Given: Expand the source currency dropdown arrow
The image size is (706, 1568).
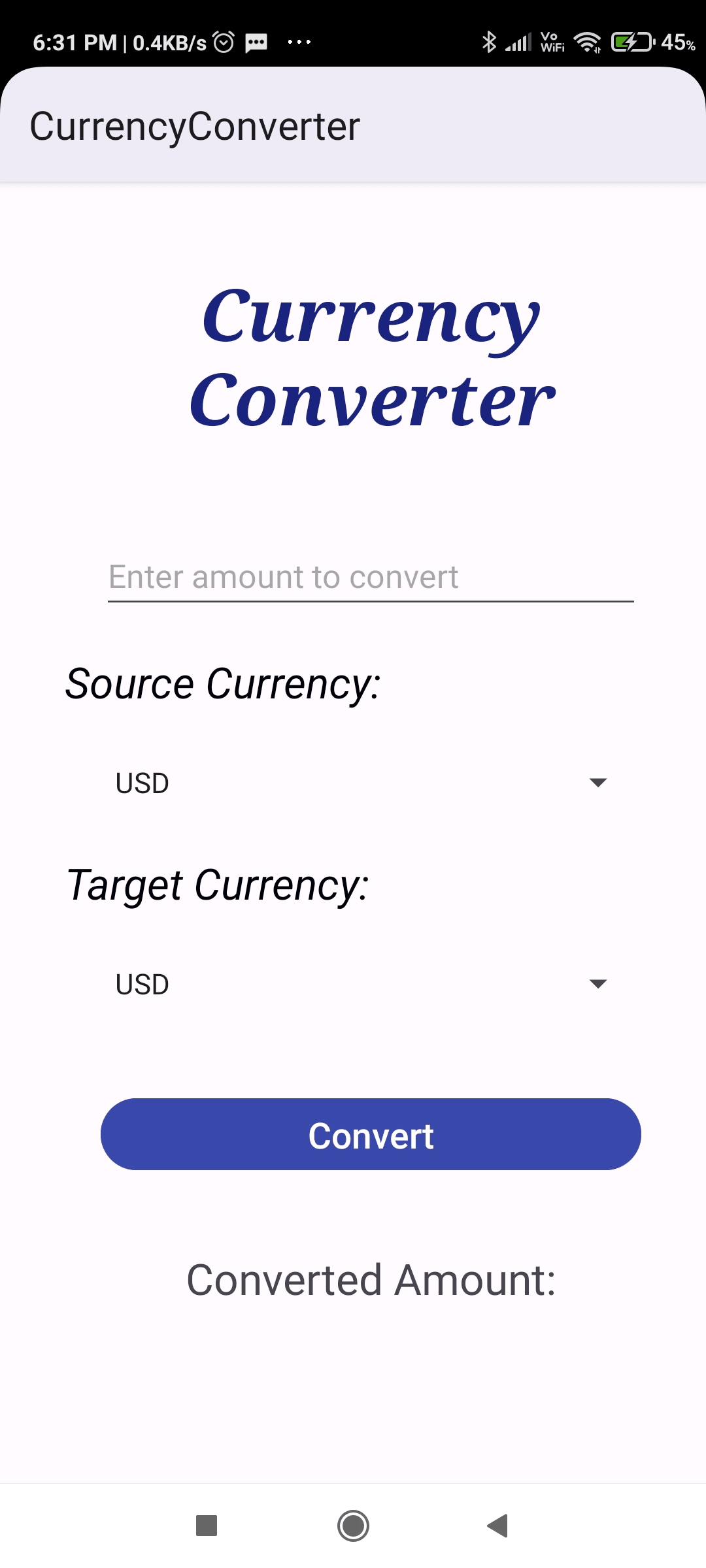Looking at the screenshot, I should click(x=599, y=782).
